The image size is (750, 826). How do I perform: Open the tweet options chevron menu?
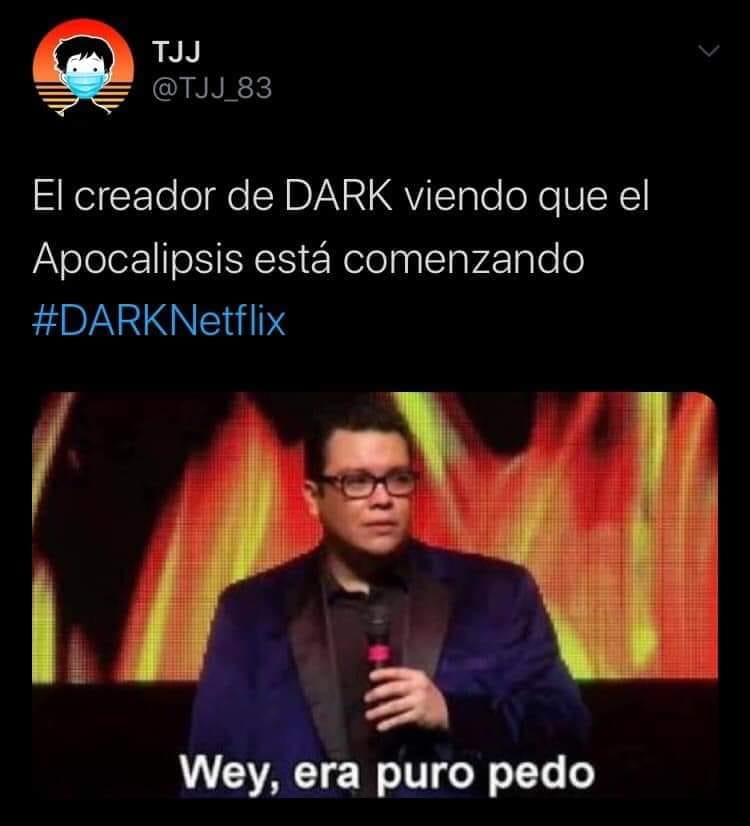pos(708,51)
